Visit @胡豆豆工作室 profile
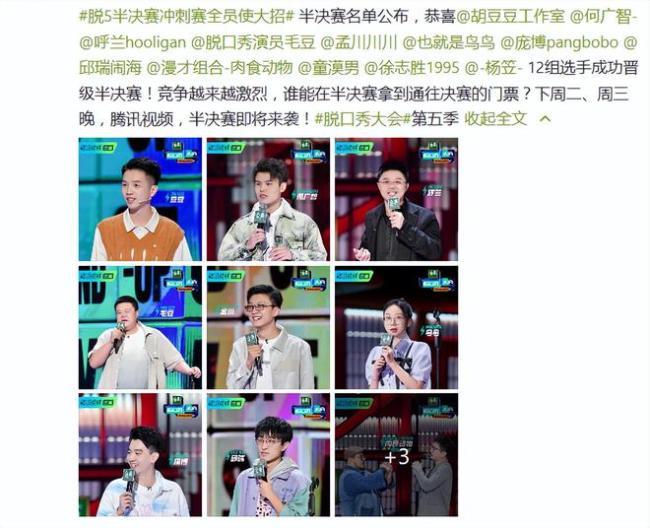This screenshot has width=650, height=528. point(515,19)
